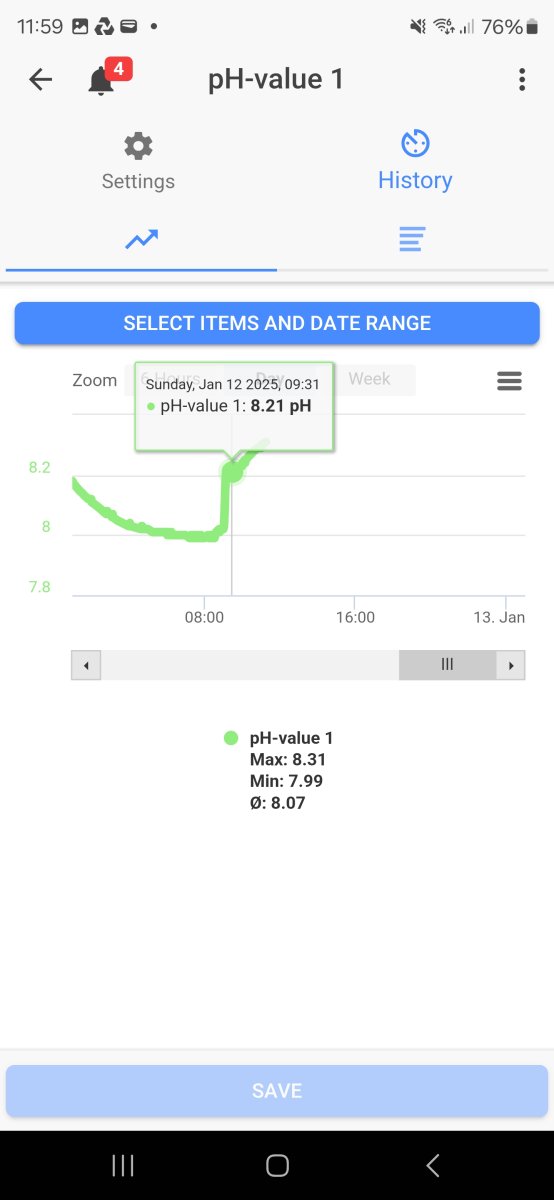Show the line chart view
The image size is (554, 1200).
coord(141,239)
